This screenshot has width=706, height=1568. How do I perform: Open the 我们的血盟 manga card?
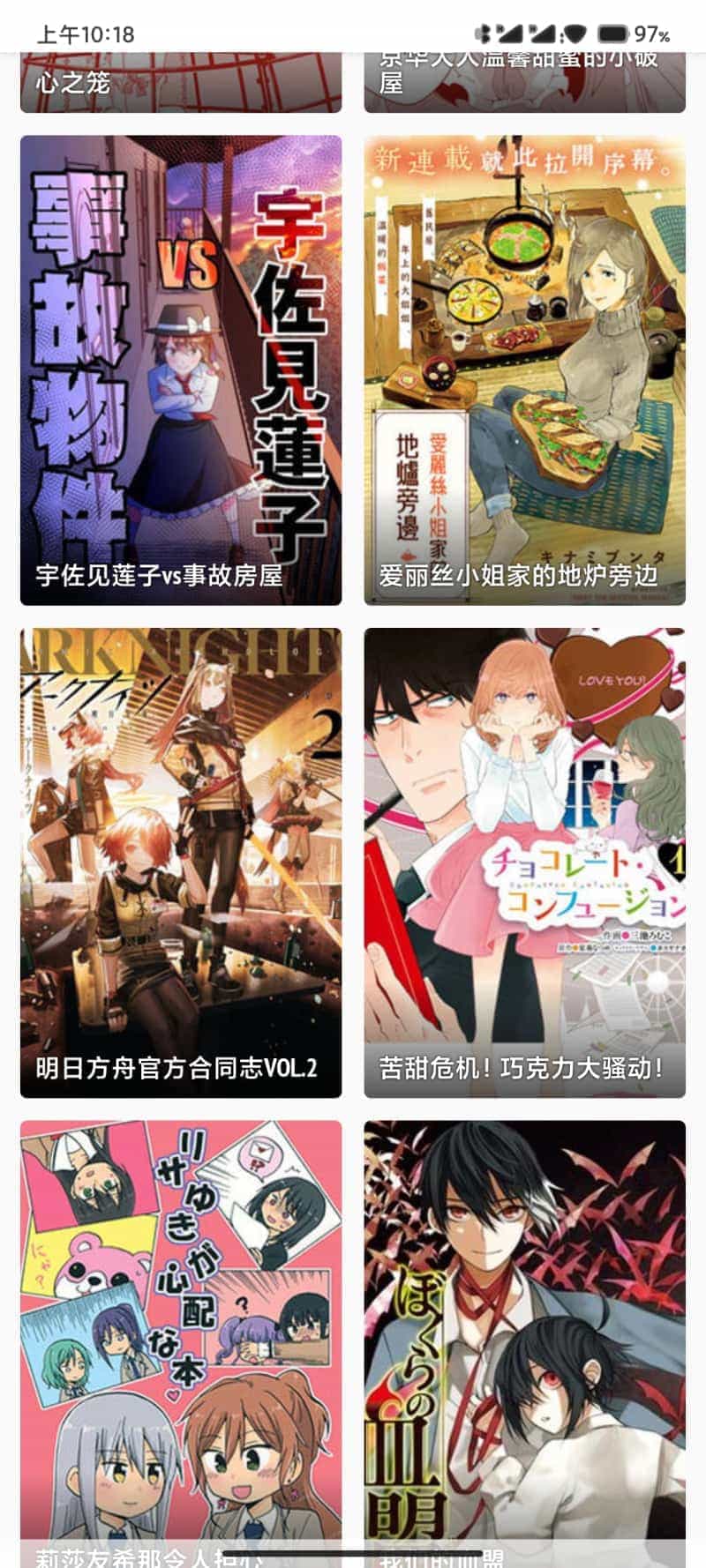(x=524, y=1340)
